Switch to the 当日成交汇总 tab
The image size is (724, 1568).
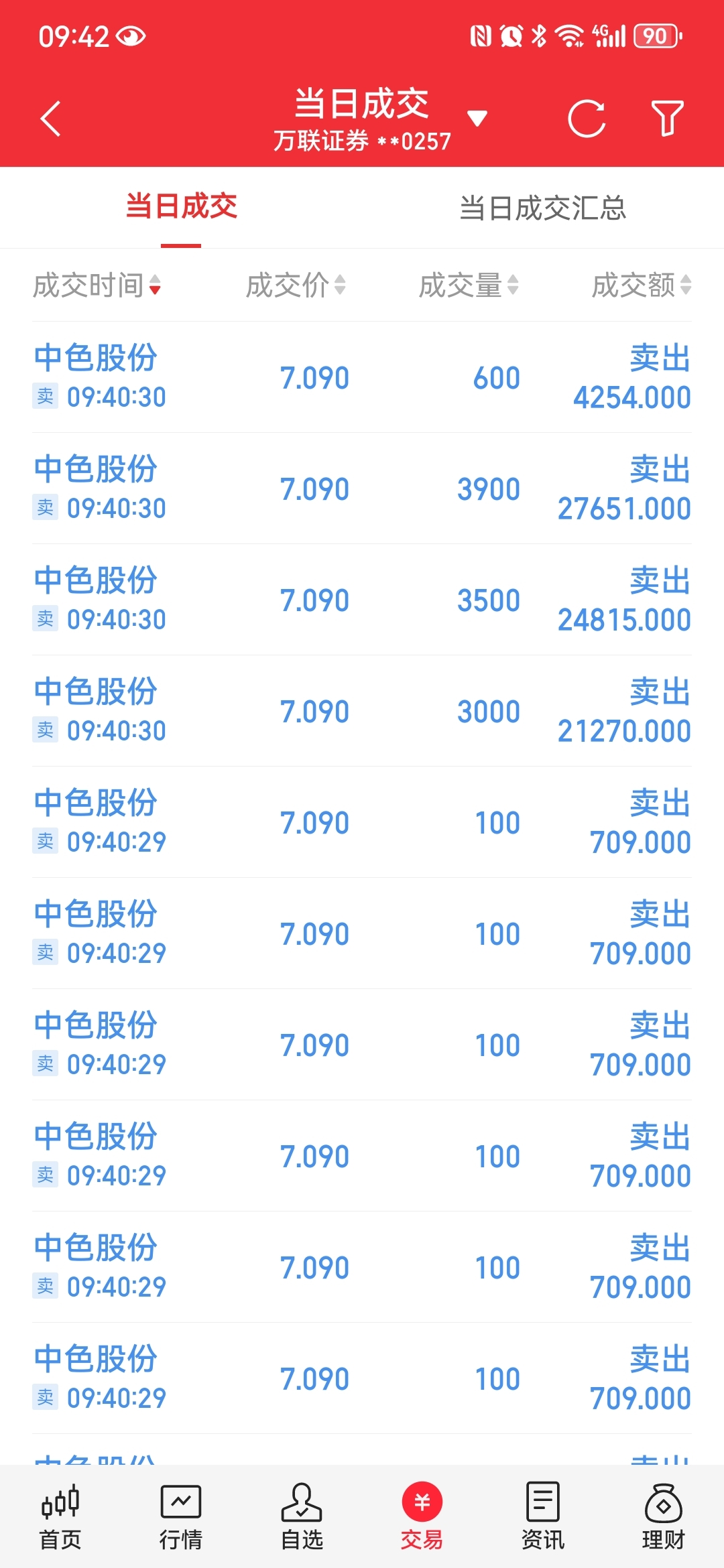(x=542, y=208)
